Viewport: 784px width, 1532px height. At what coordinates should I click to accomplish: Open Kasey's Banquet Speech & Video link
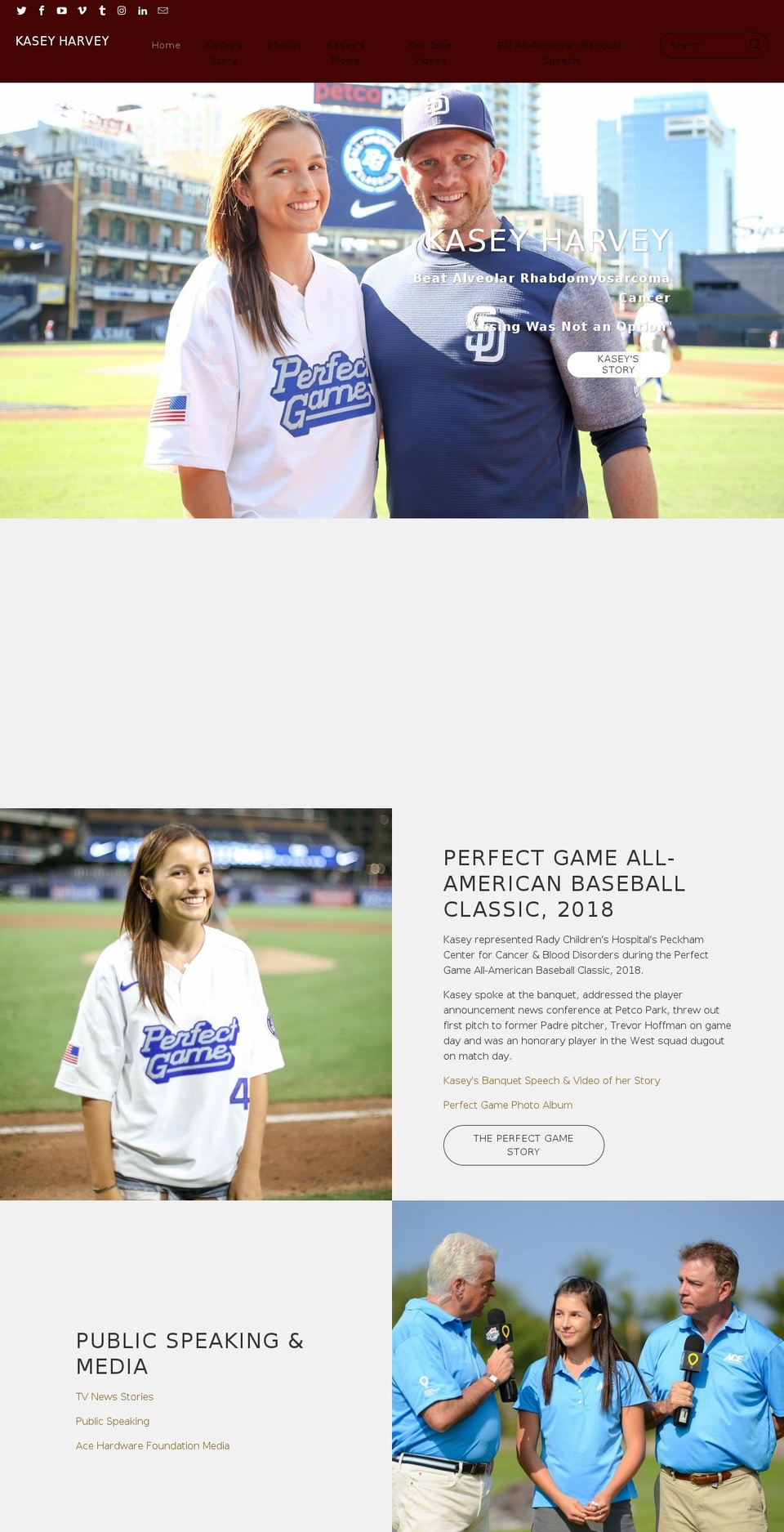point(552,1080)
